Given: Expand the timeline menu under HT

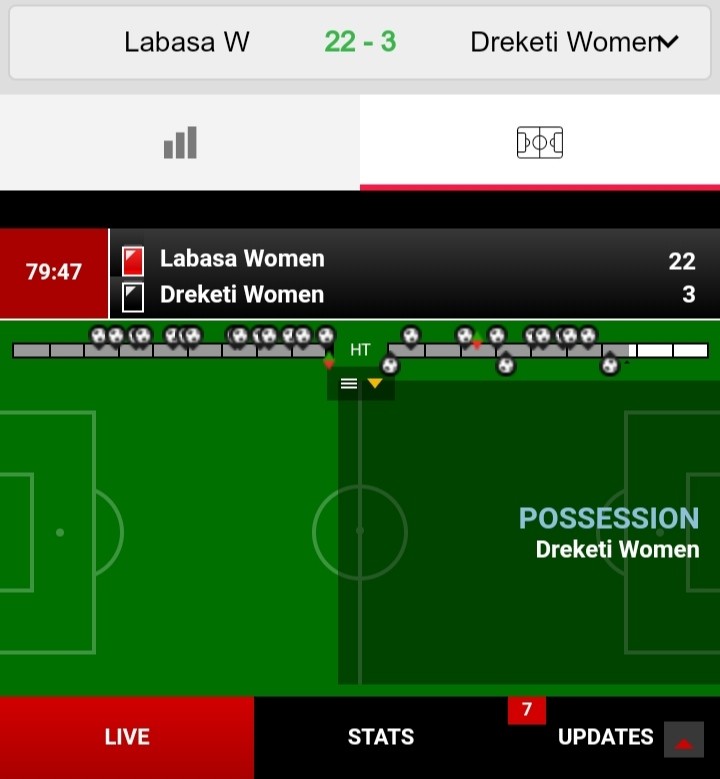Looking at the screenshot, I should [360, 383].
